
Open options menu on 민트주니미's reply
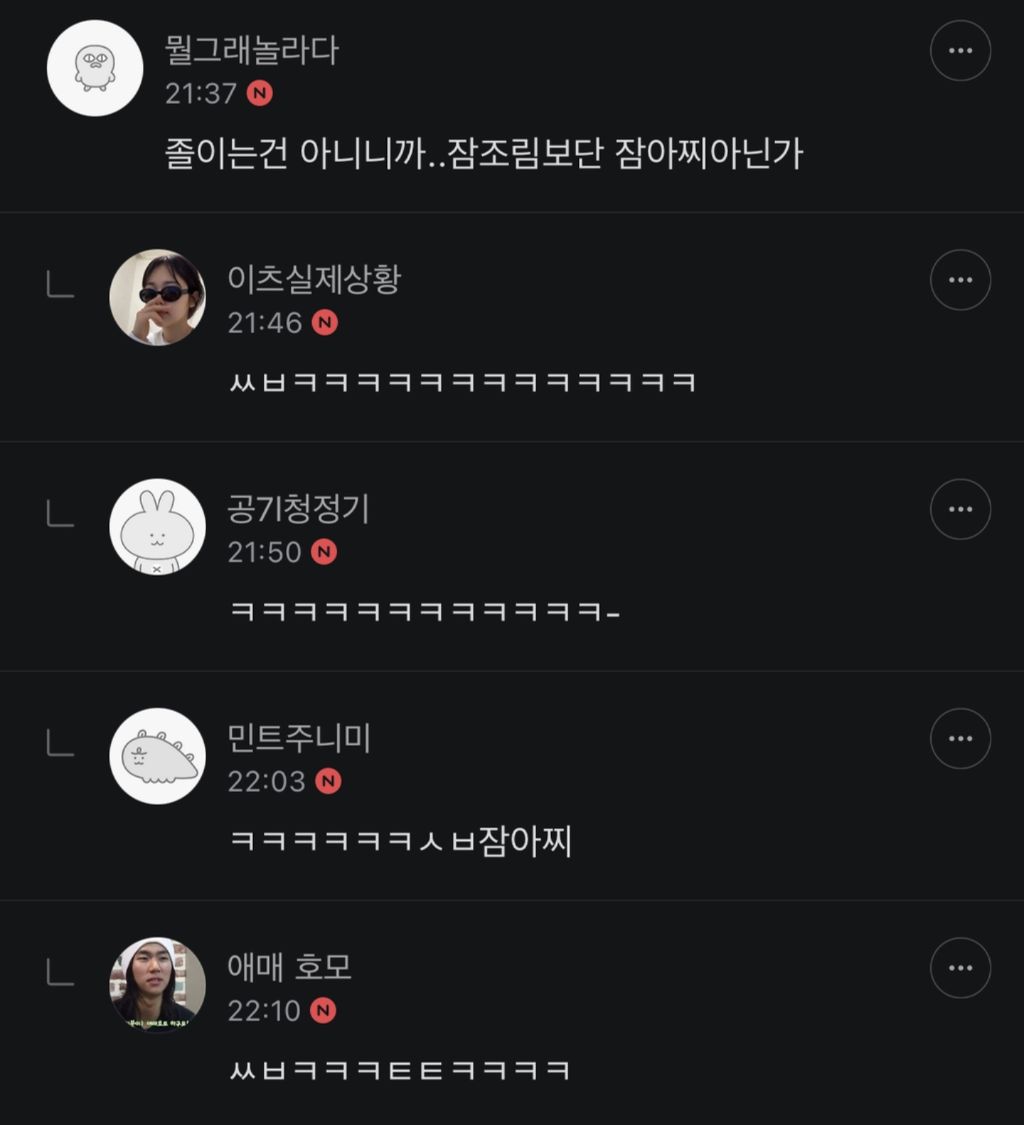point(960,740)
